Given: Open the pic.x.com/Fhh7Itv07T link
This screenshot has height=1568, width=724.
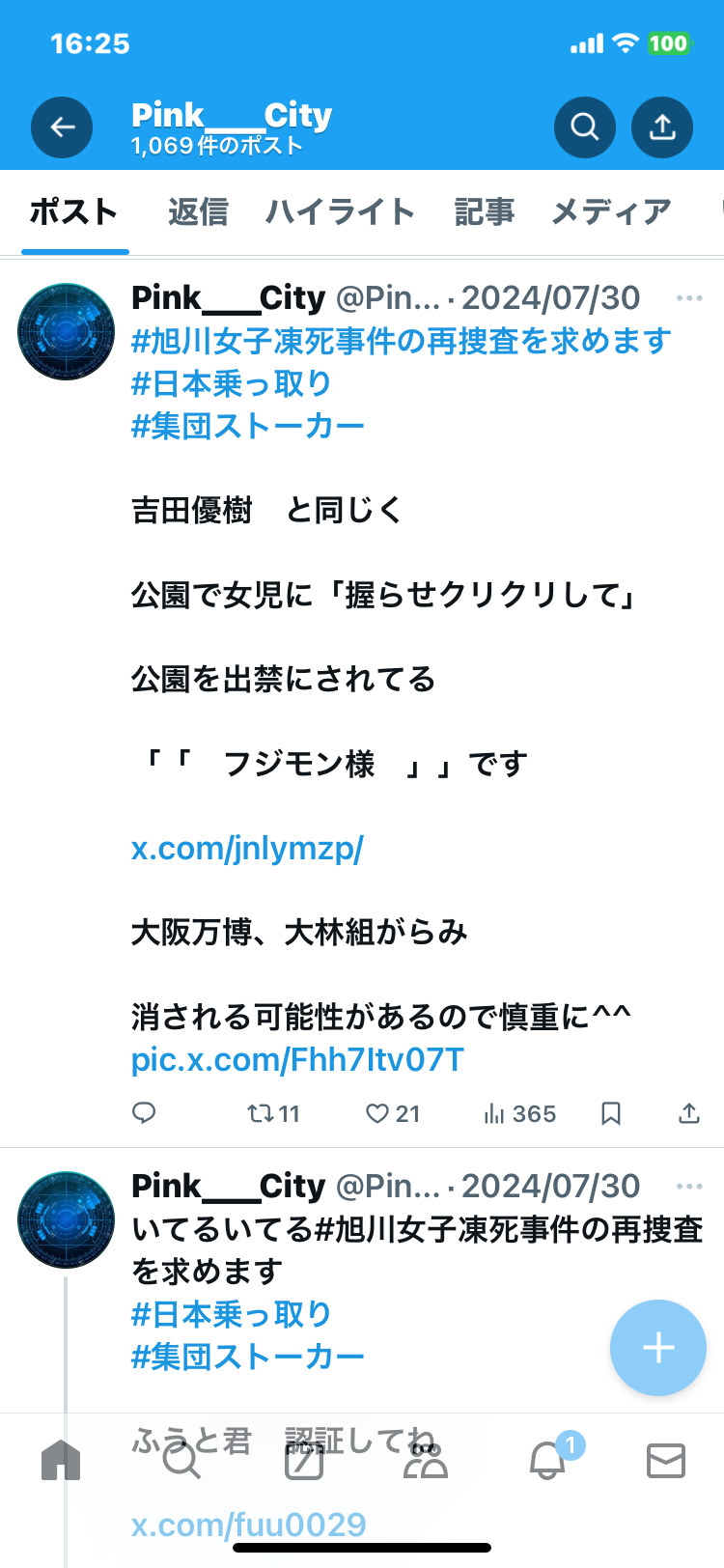Looking at the screenshot, I should click(x=297, y=1059).
